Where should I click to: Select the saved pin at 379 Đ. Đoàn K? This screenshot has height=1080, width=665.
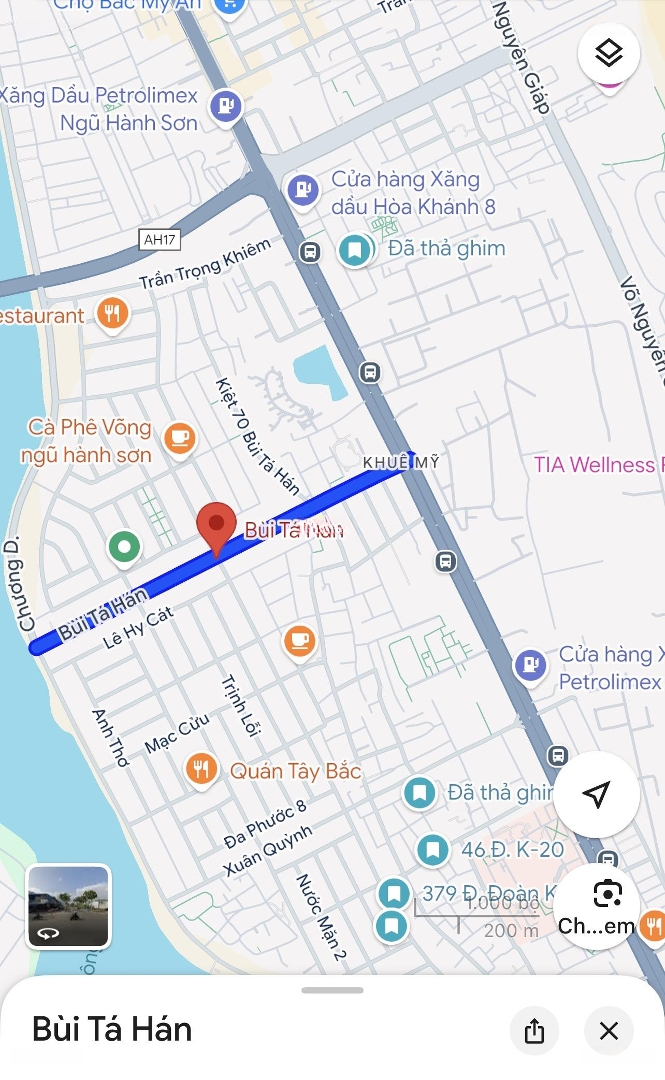coord(395,893)
